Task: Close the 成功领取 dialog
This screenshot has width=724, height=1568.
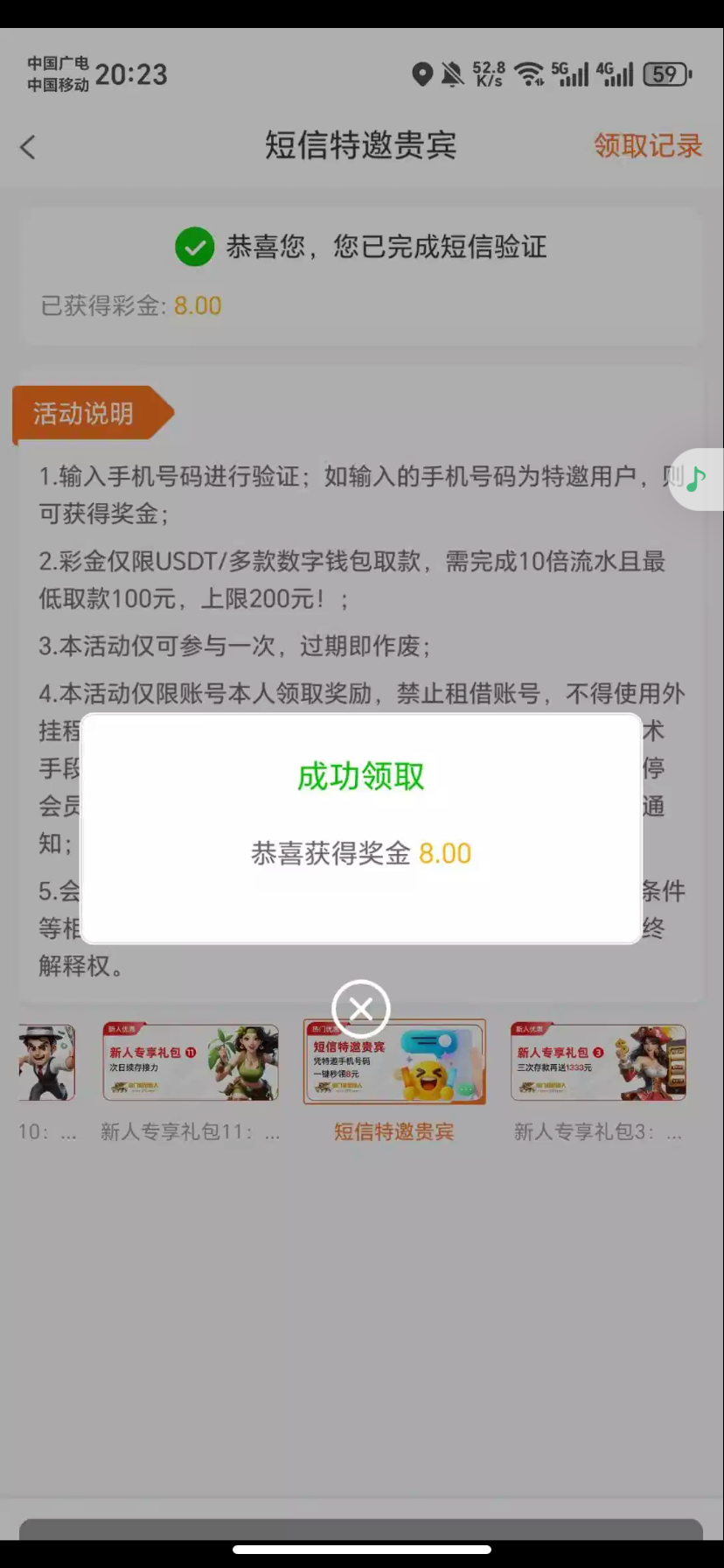Action: pos(360,1009)
